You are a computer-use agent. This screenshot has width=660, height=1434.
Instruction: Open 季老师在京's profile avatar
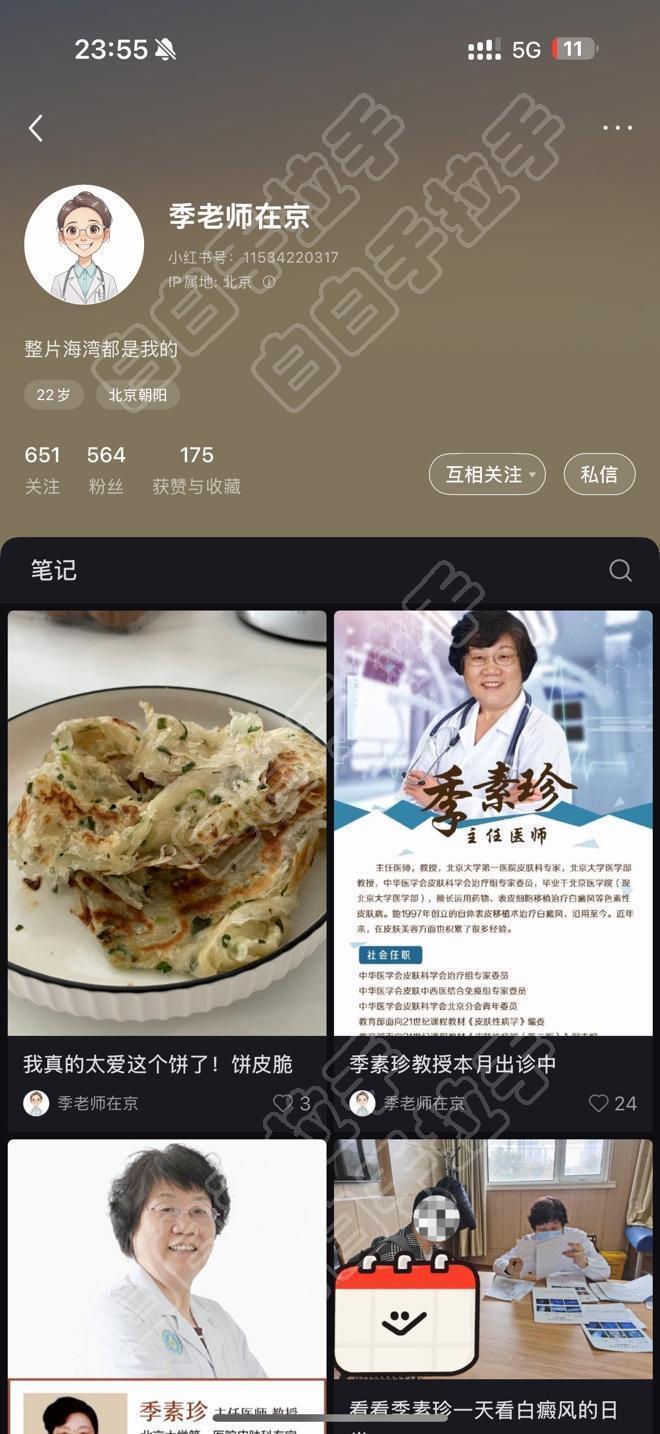coord(84,245)
